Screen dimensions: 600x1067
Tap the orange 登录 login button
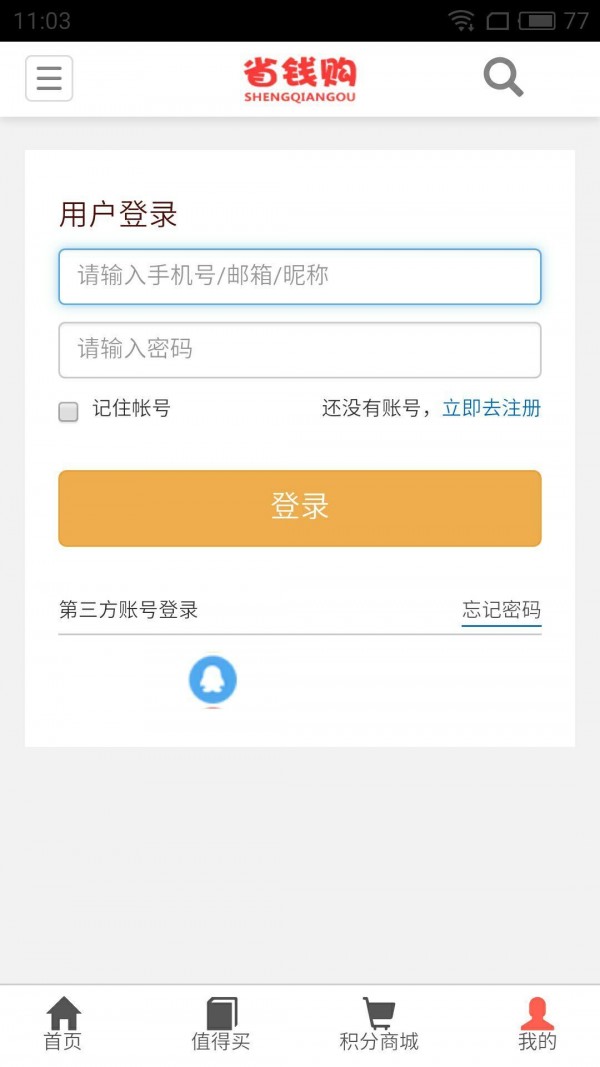(299, 507)
